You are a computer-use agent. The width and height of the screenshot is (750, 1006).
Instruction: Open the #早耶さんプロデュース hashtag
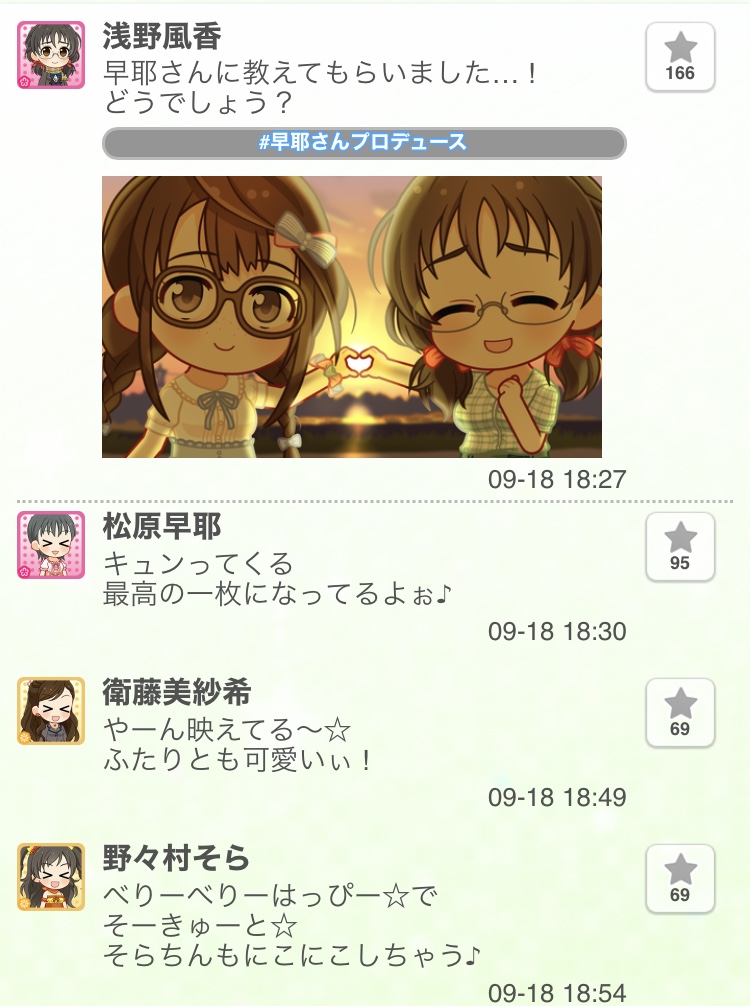coord(364,142)
